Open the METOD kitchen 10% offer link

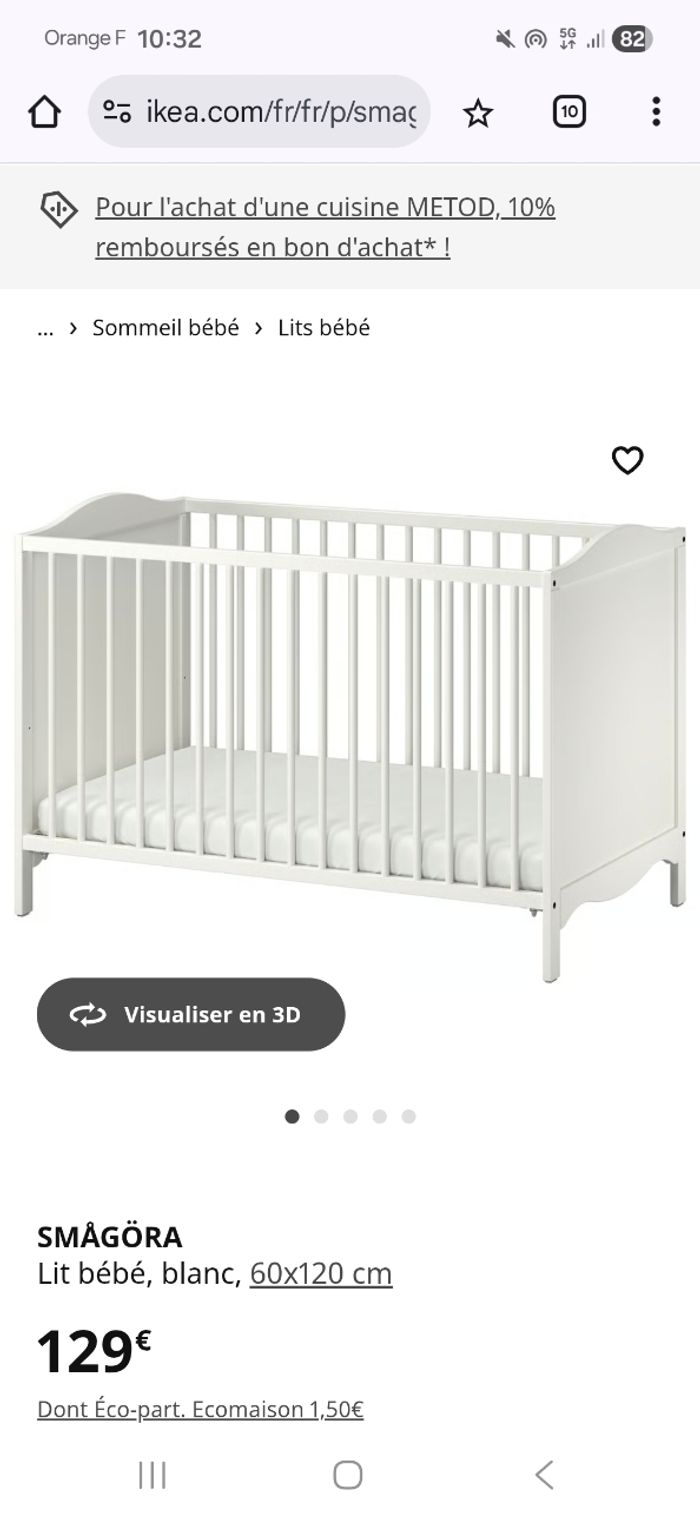(324, 227)
